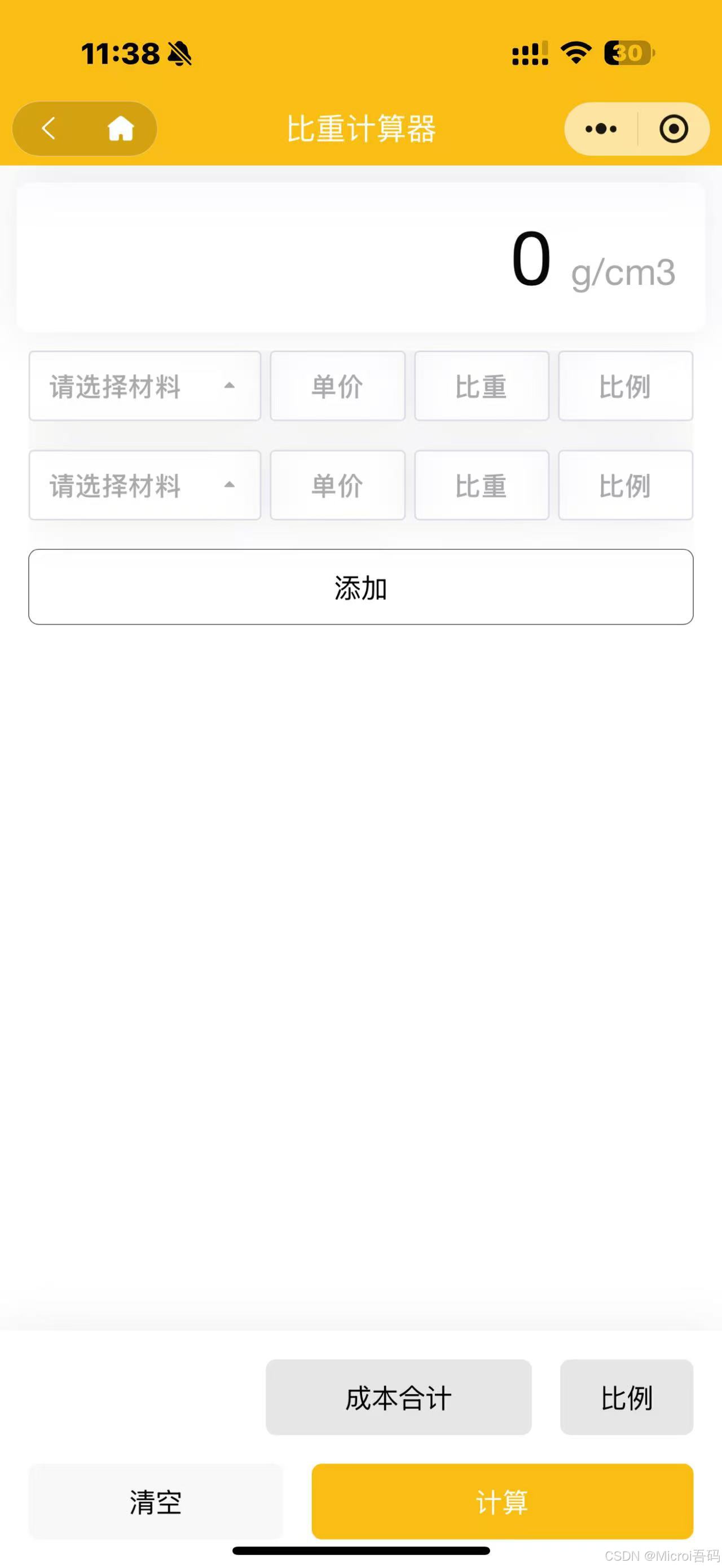The image size is (722, 1568).
Task: Click the back arrow in the title bar
Action: pos(49,129)
